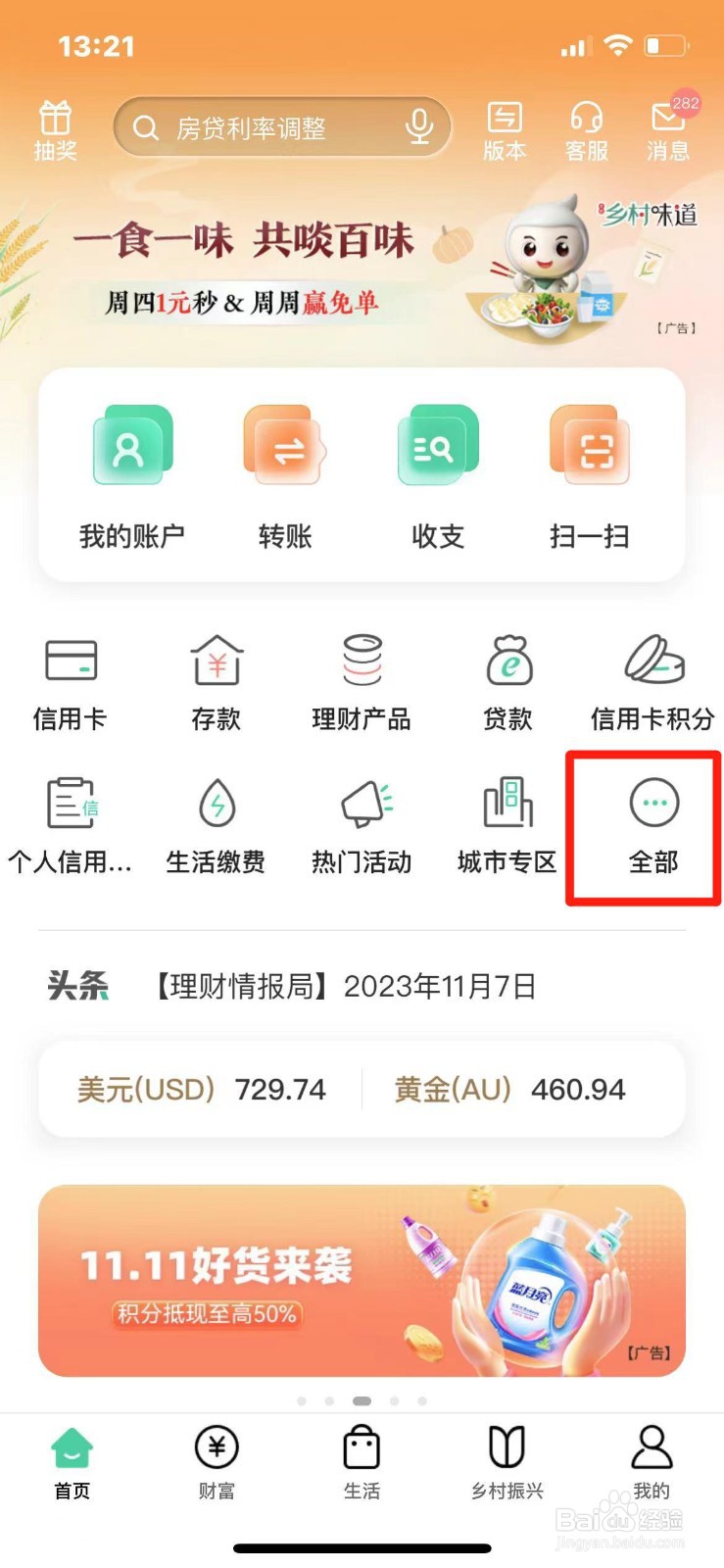Expand 信用卡积分 credit card points
Screen dimensions: 724x1568
[x=652, y=681]
